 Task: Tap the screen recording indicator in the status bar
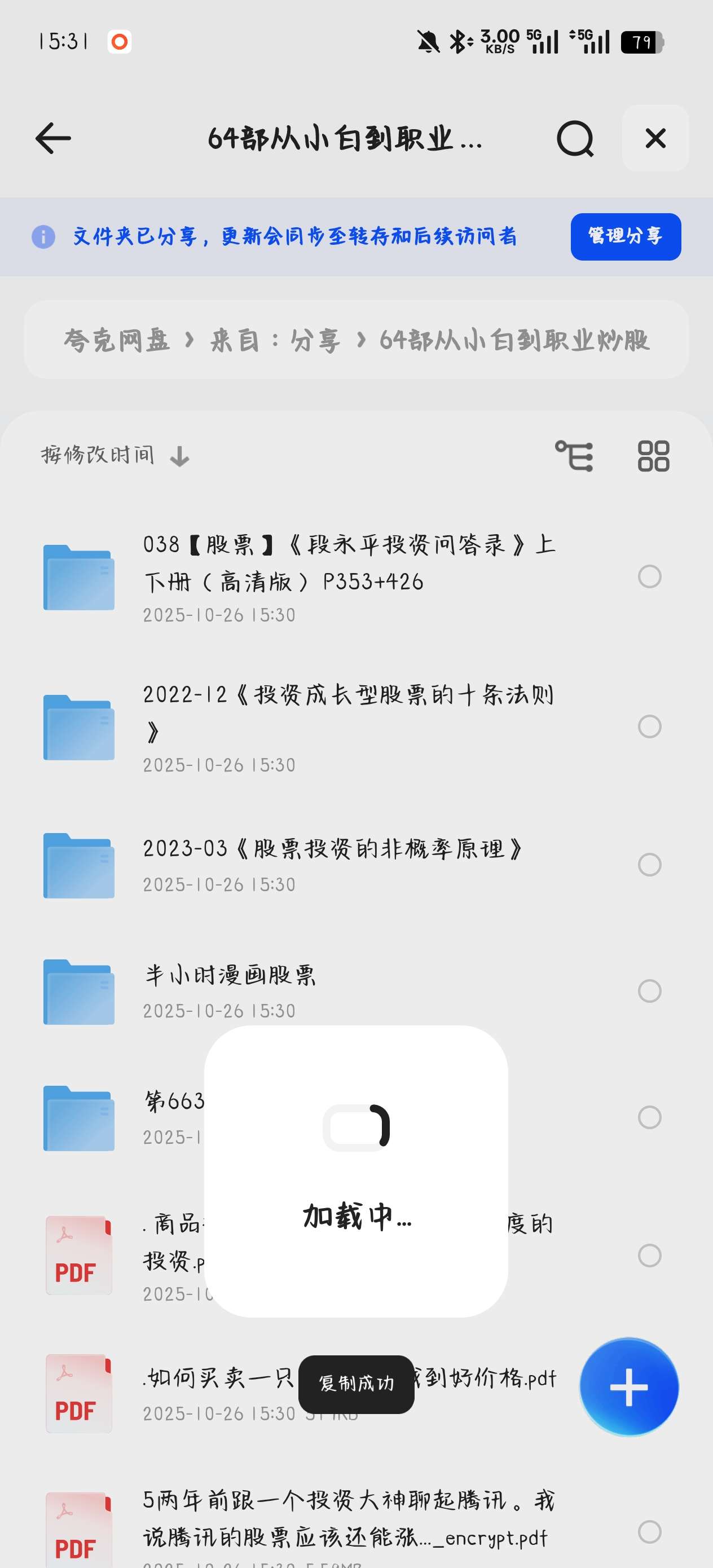[120, 41]
